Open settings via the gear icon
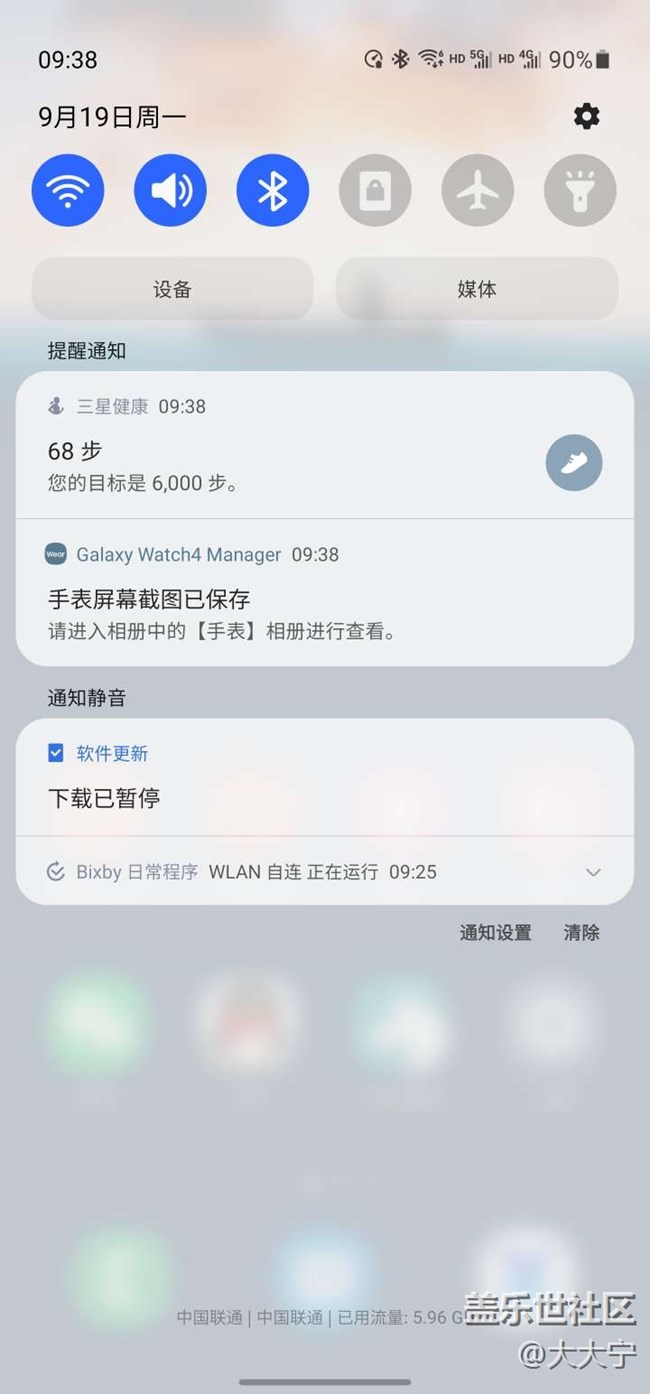 (586, 117)
